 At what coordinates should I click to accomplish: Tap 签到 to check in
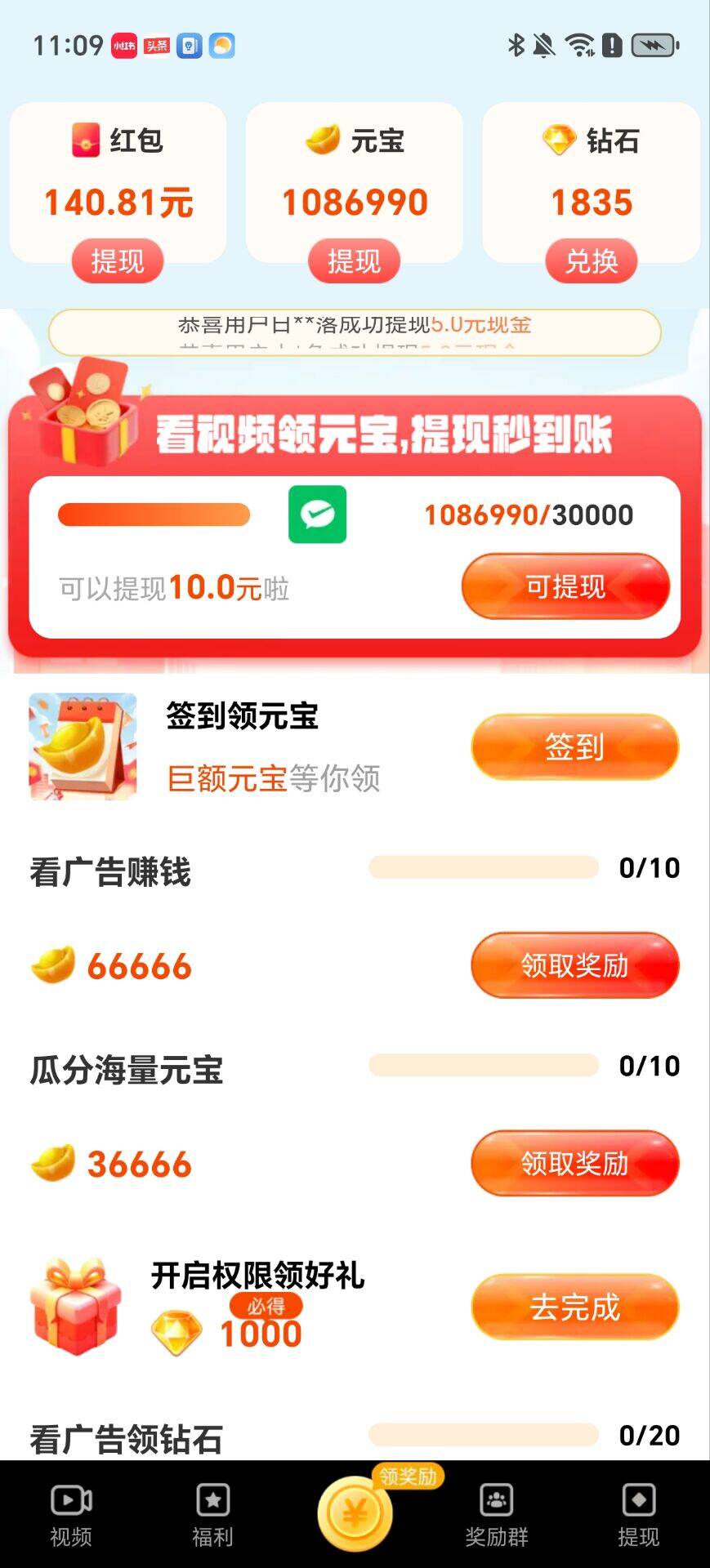pyautogui.click(x=574, y=746)
